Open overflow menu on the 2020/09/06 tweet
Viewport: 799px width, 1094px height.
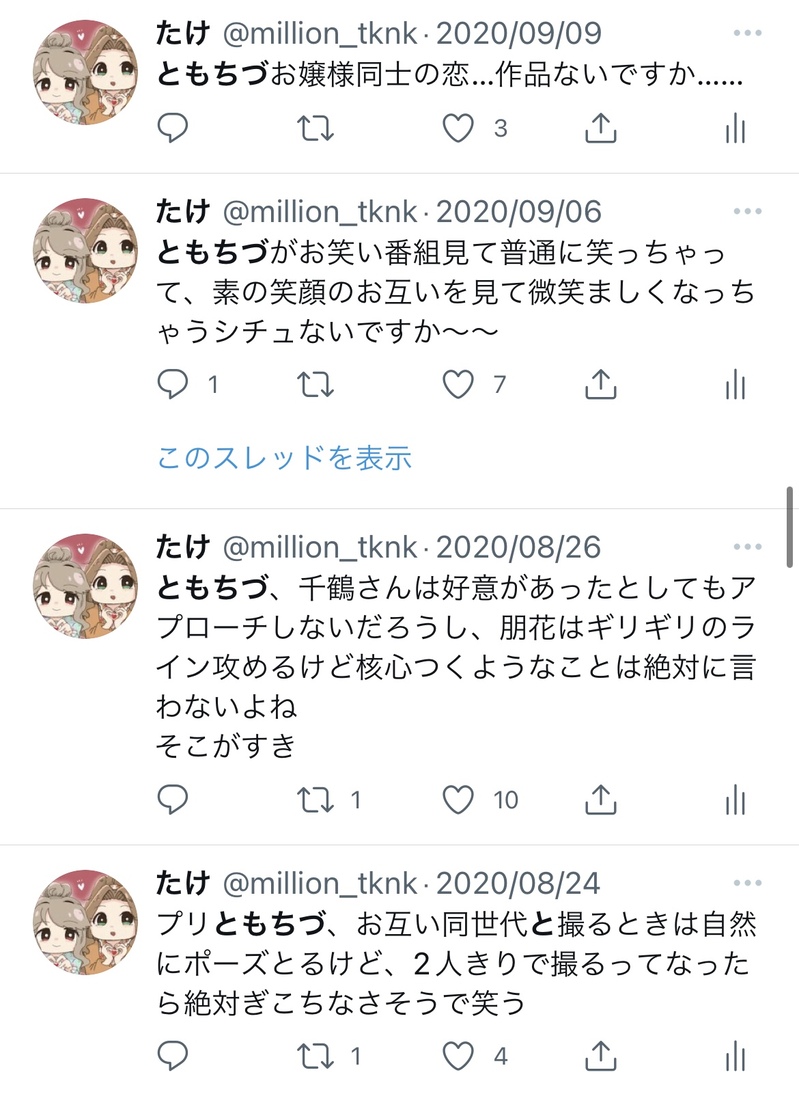pyautogui.click(x=748, y=212)
